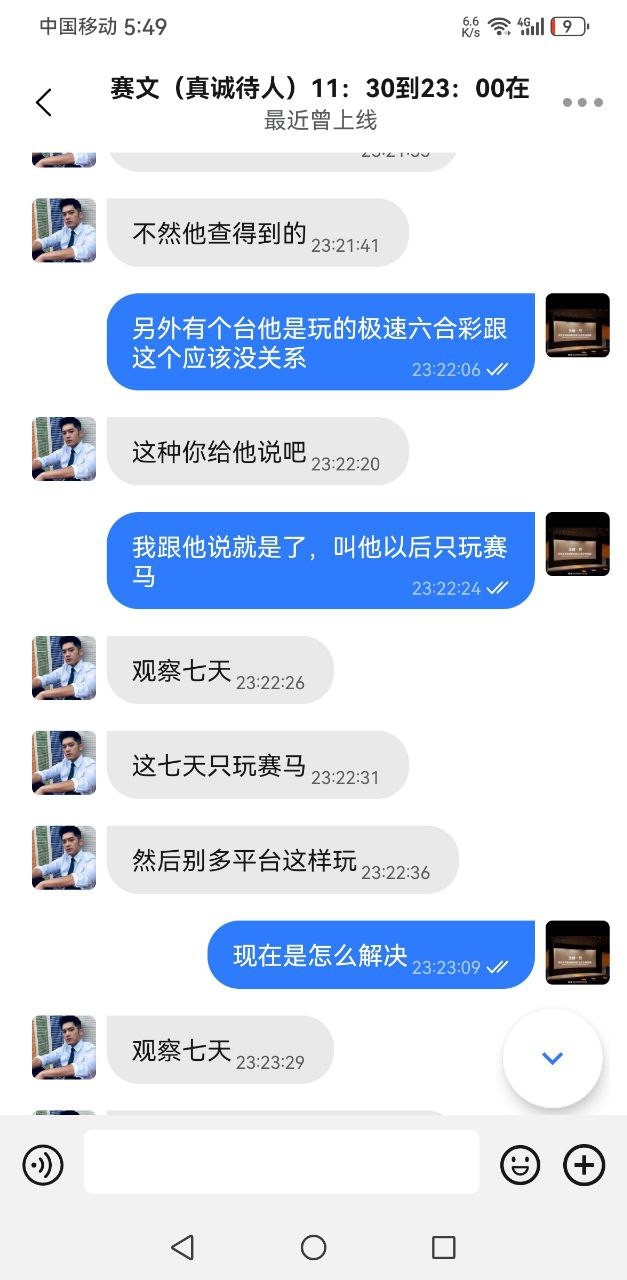Go back from the chat with 赛文

click(x=43, y=102)
